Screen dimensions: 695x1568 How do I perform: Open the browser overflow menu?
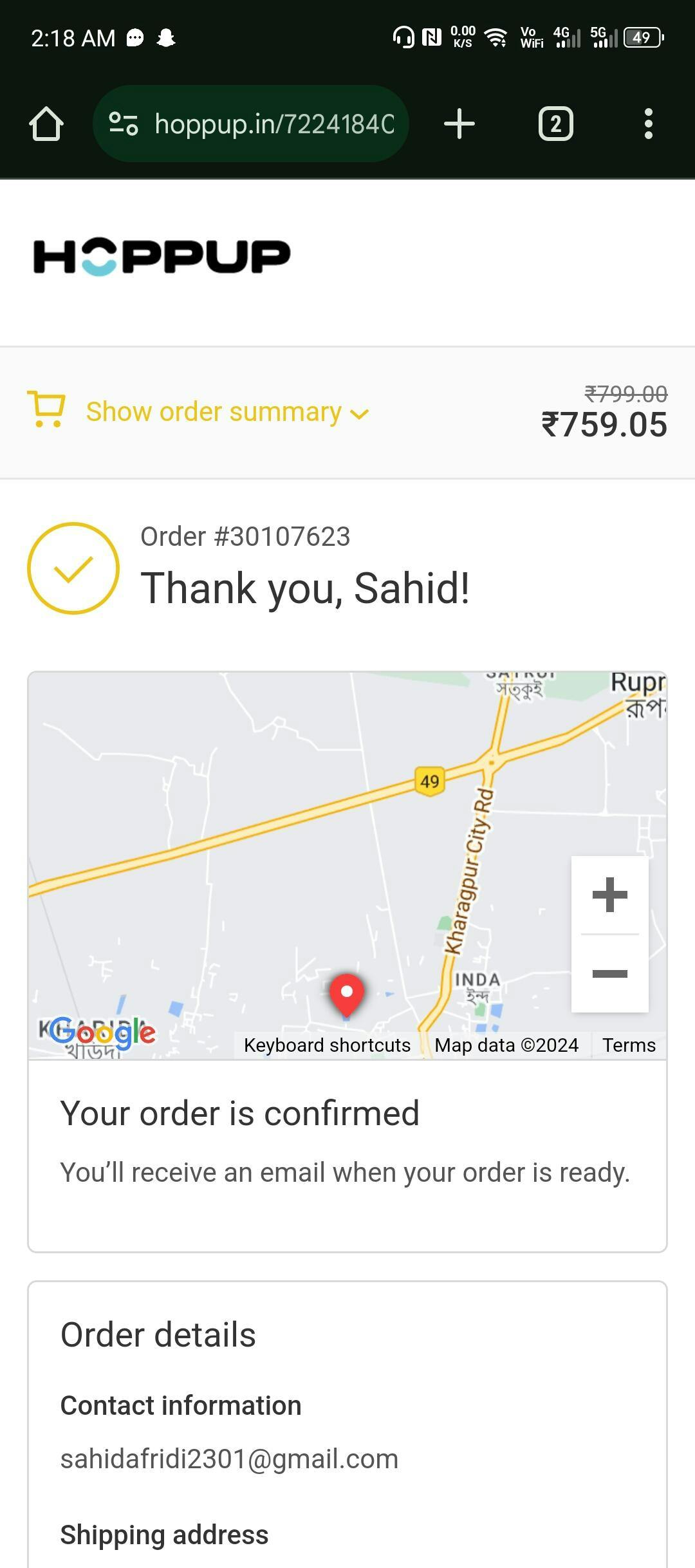click(648, 124)
